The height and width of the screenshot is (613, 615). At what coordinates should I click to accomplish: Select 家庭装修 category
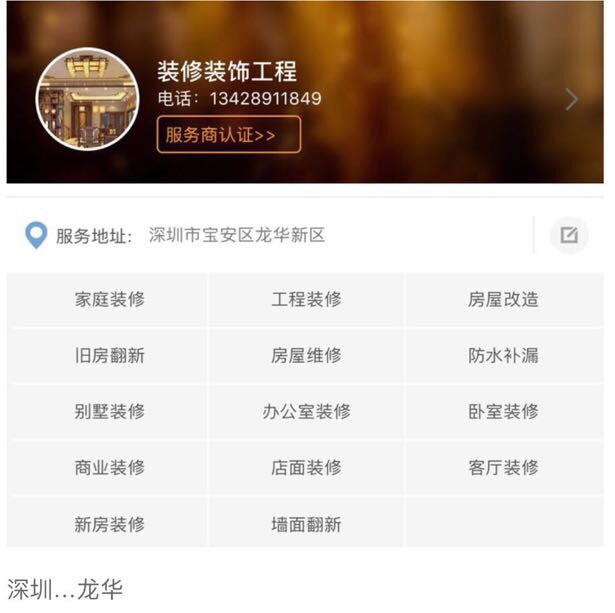[109, 299]
